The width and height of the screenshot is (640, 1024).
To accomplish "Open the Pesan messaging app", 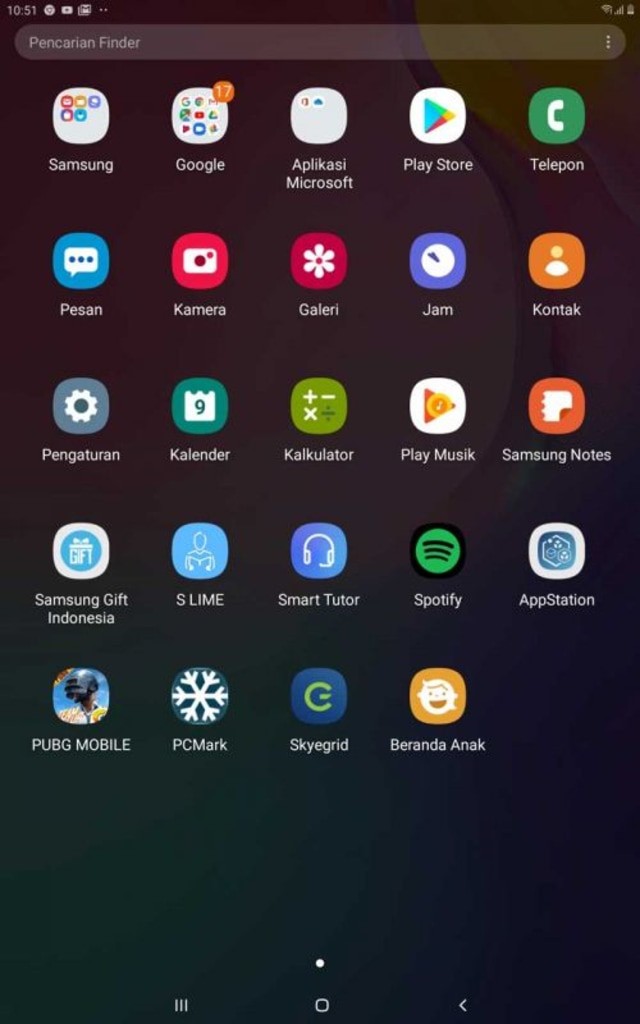I will (x=81, y=261).
